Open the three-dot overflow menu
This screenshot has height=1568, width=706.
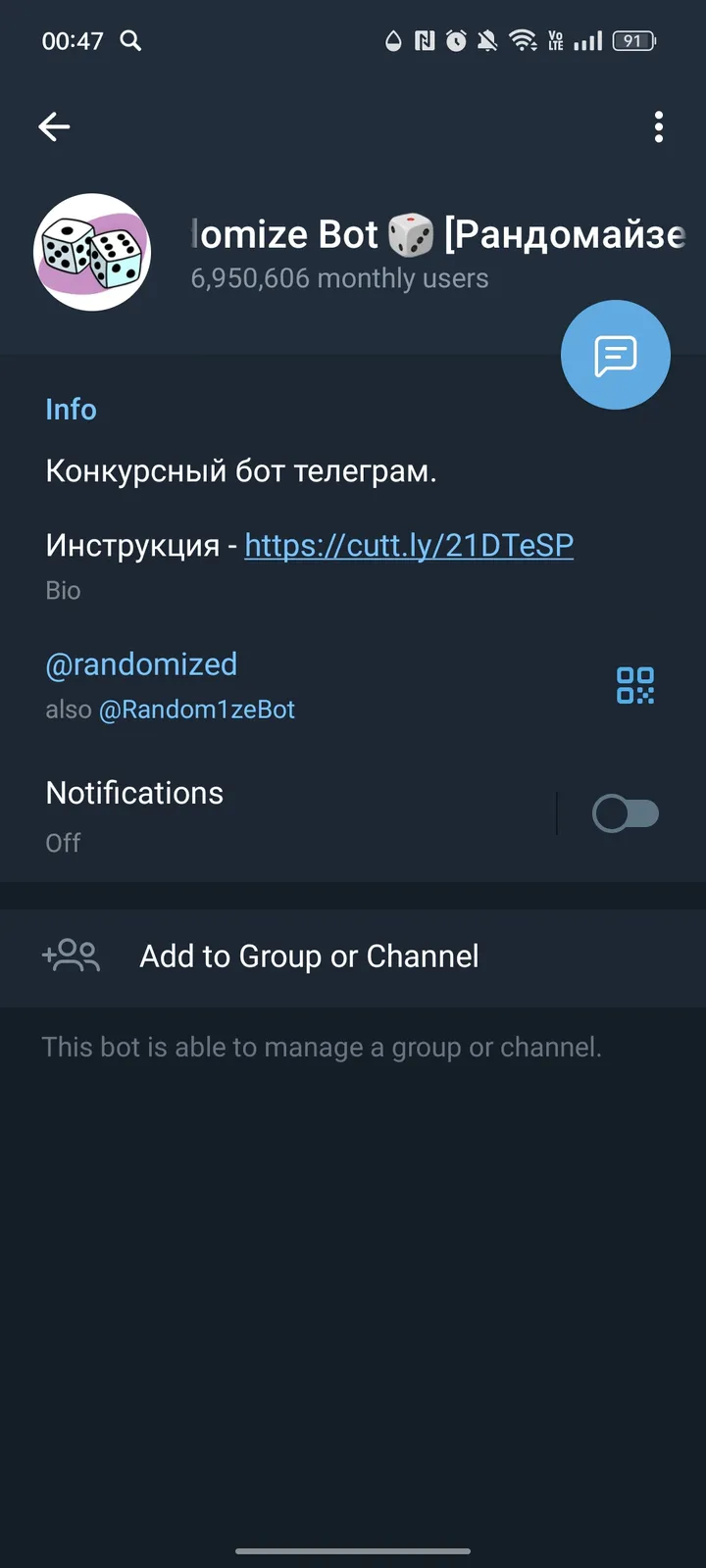coord(658,126)
